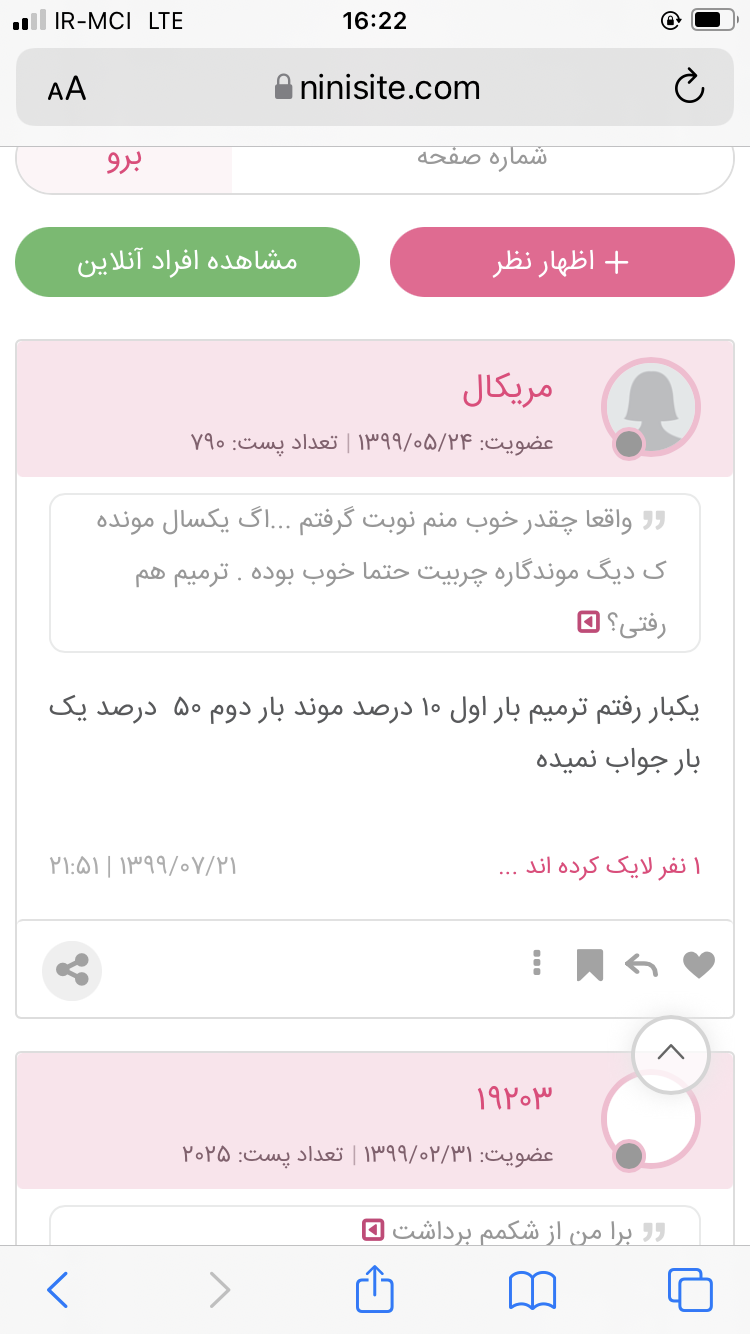The width and height of the screenshot is (750, 1334).
Task: Open Safari tabs overview
Action: (x=689, y=1289)
